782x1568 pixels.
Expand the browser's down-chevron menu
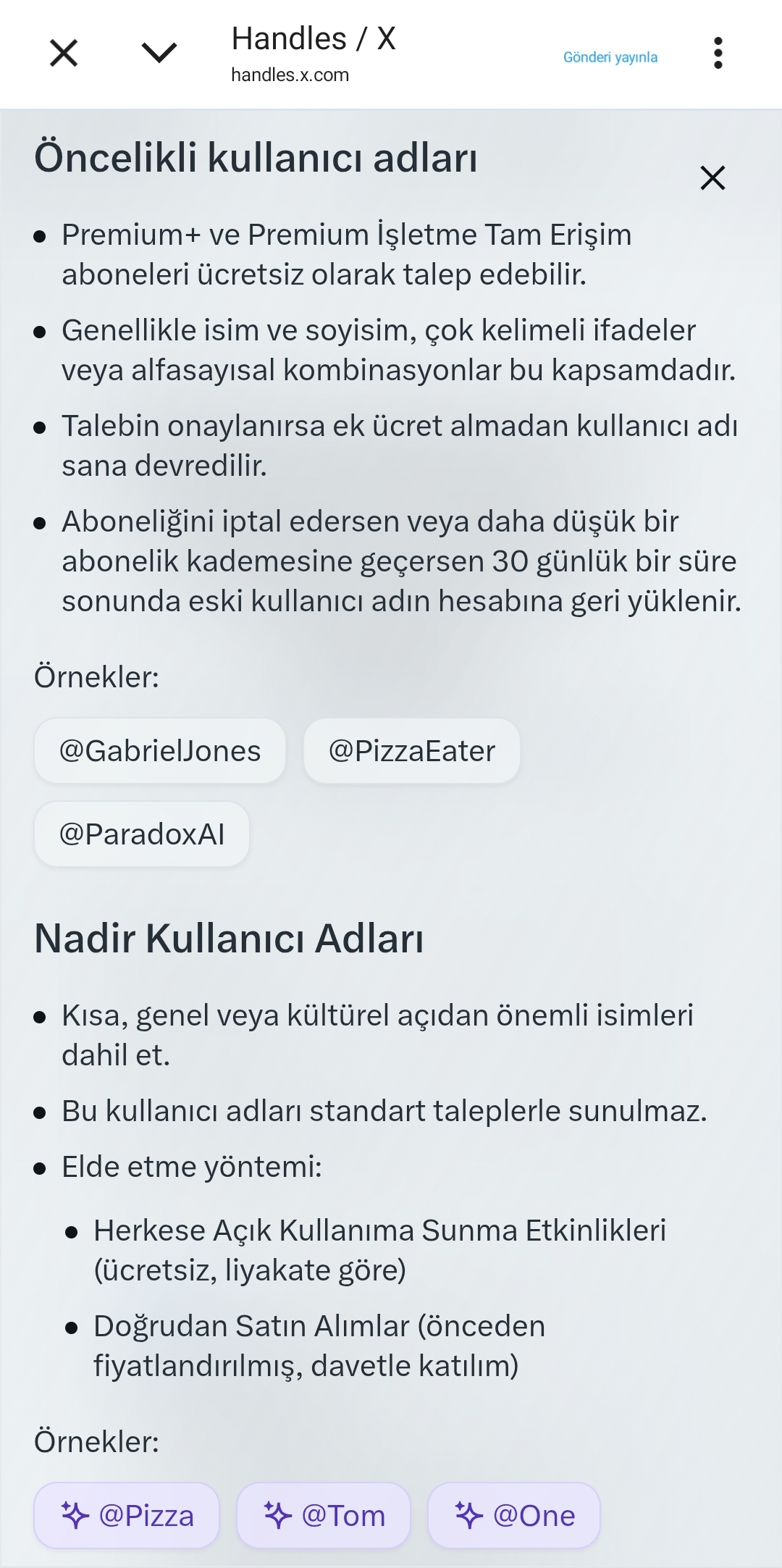click(x=159, y=53)
